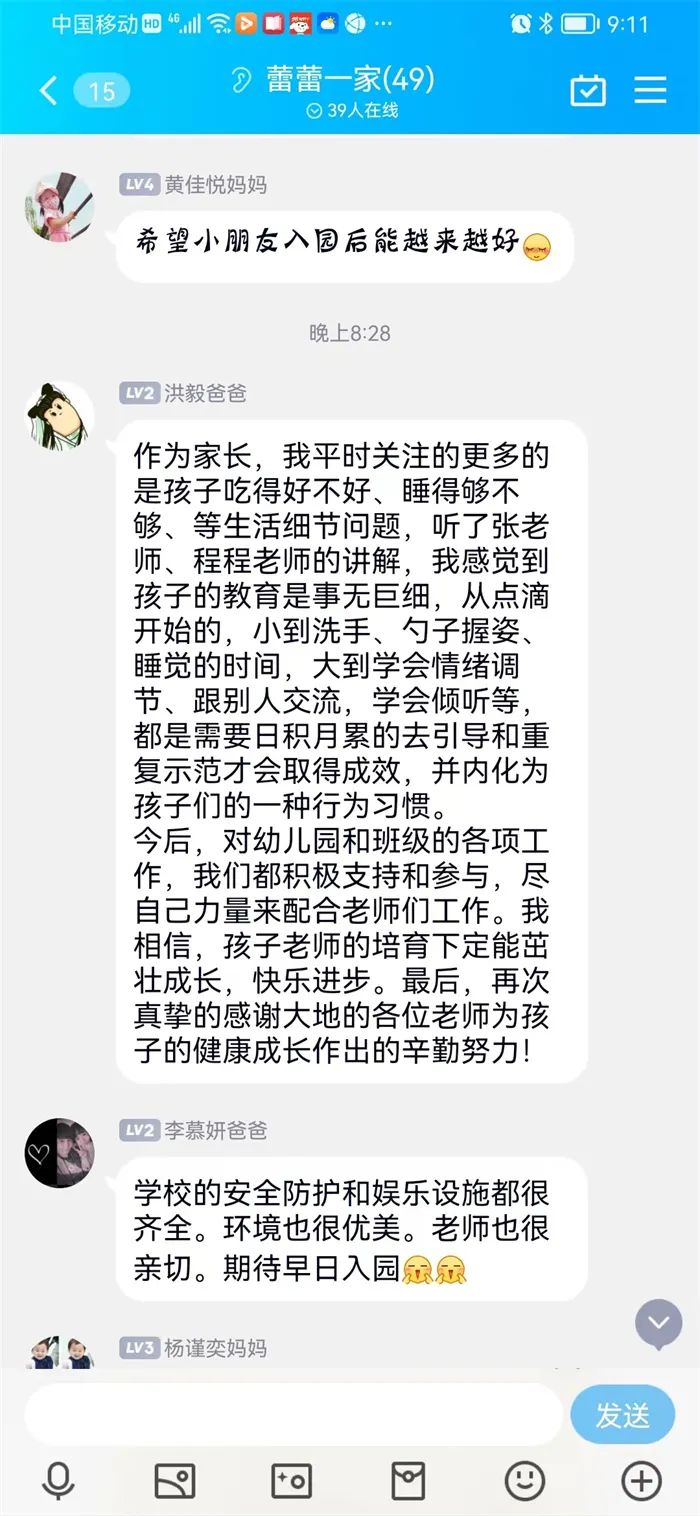The height and width of the screenshot is (1516, 700).
Task: Expand more options plus button
Action: pos(641,1481)
